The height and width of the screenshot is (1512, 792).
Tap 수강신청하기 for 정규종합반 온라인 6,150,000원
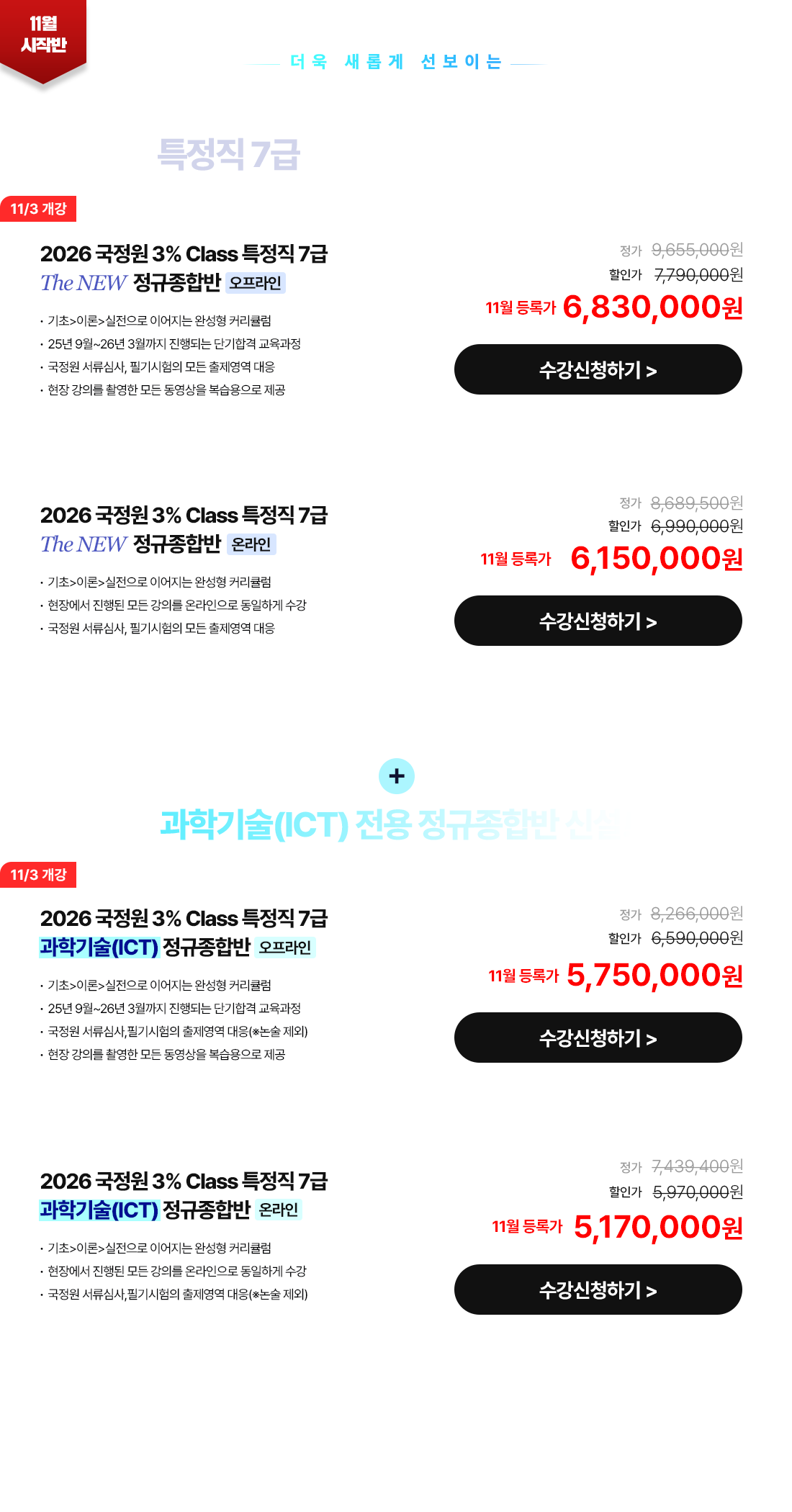click(x=598, y=621)
